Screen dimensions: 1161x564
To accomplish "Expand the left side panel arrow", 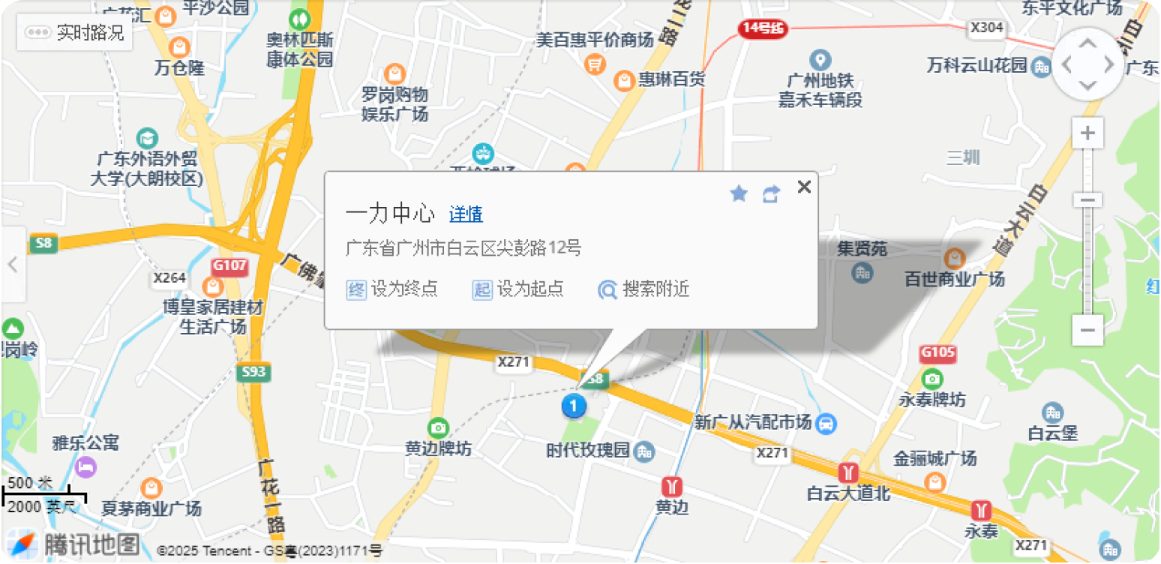I will 13,265.
